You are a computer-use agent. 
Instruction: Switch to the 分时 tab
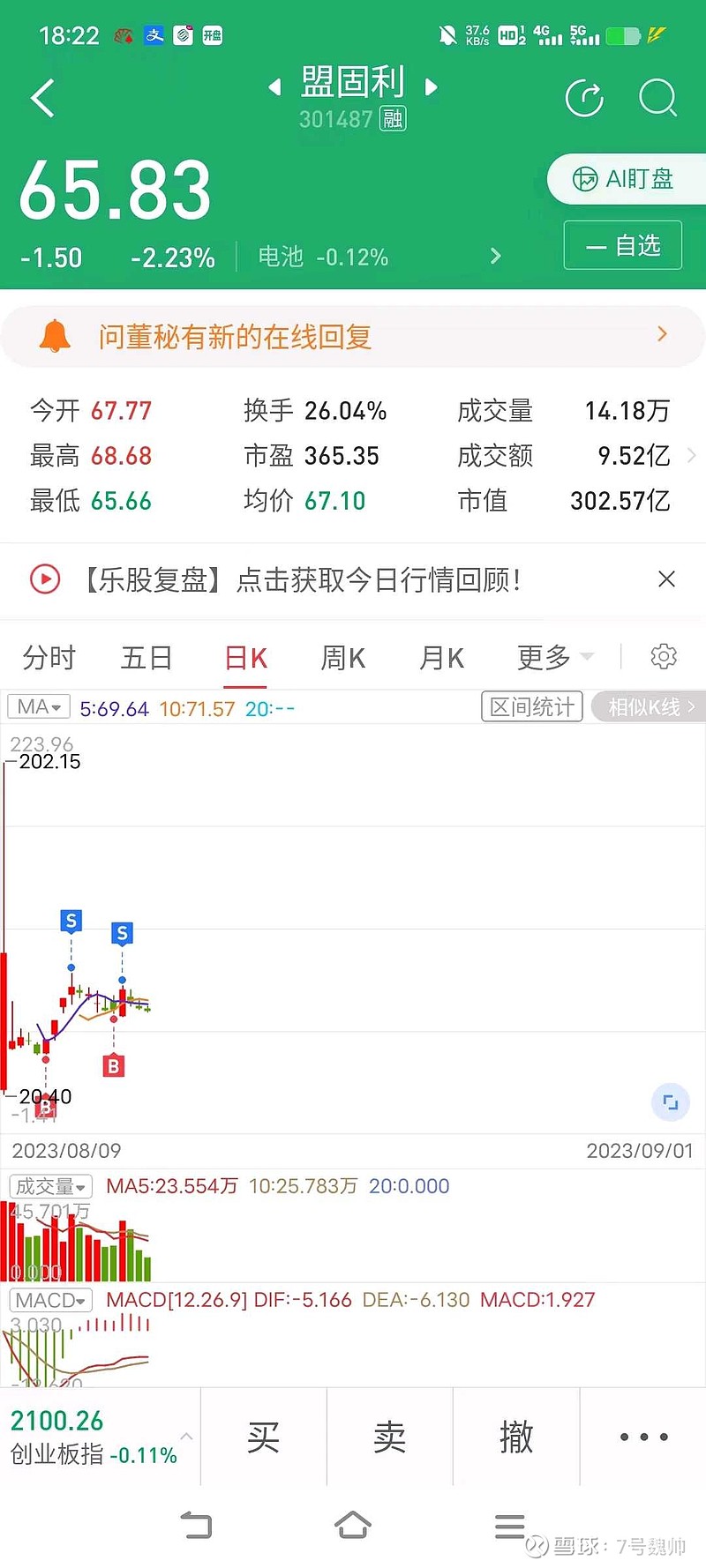[x=49, y=657]
